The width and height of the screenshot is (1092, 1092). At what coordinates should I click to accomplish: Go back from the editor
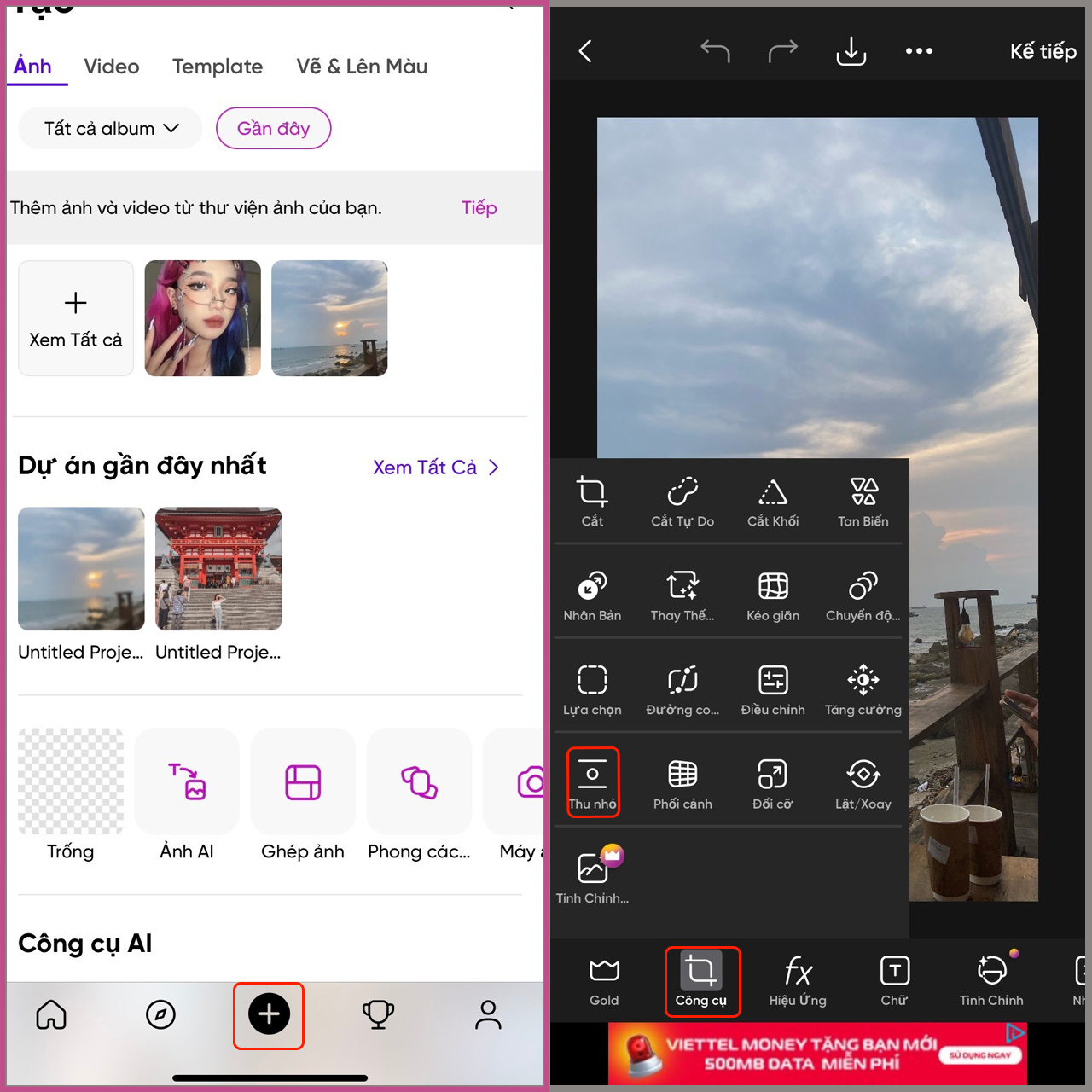[x=585, y=51]
